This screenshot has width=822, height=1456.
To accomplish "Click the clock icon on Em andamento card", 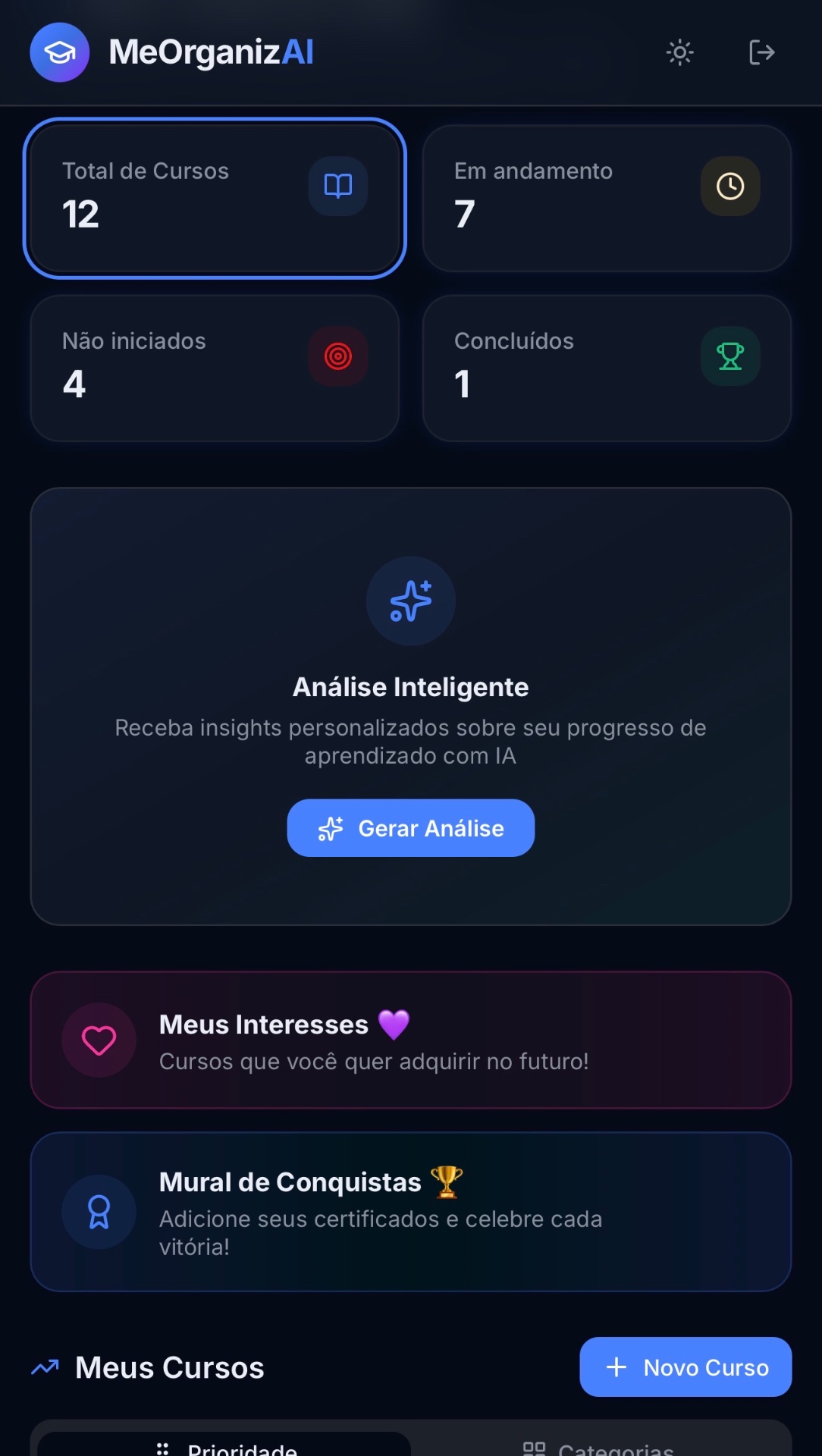I will [x=729, y=186].
